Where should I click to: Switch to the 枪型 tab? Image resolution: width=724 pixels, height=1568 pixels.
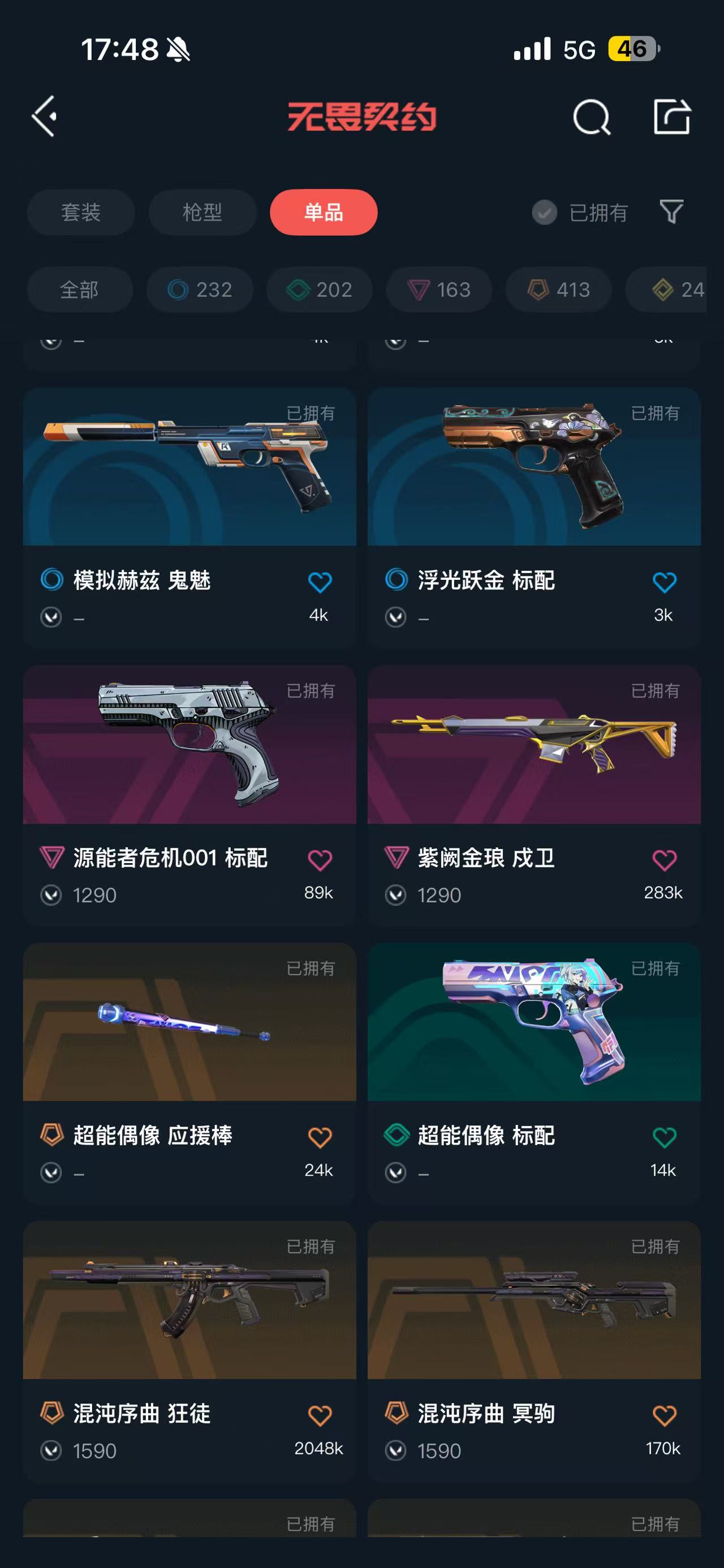click(x=202, y=212)
